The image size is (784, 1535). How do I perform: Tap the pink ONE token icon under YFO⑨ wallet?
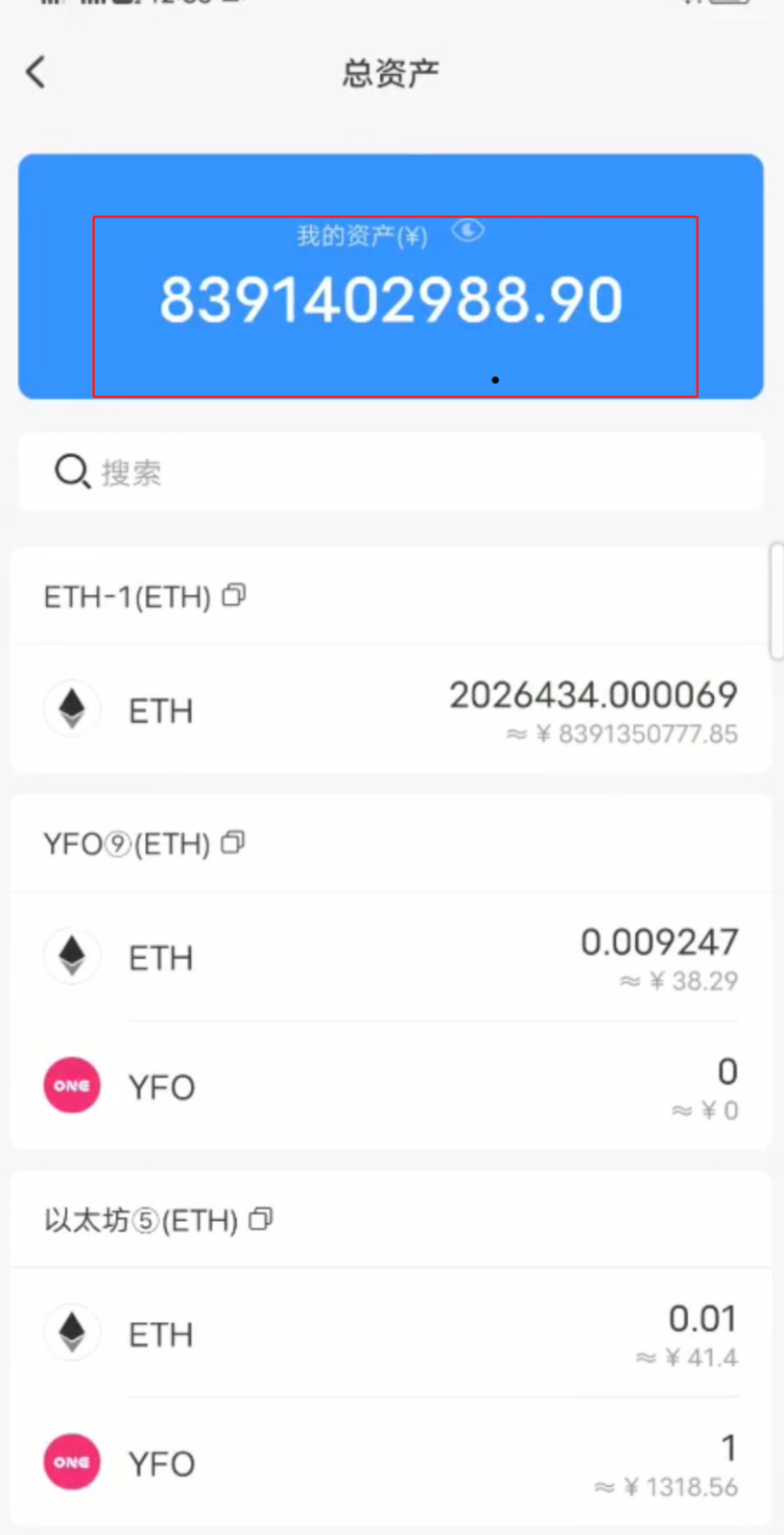point(72,1085)
